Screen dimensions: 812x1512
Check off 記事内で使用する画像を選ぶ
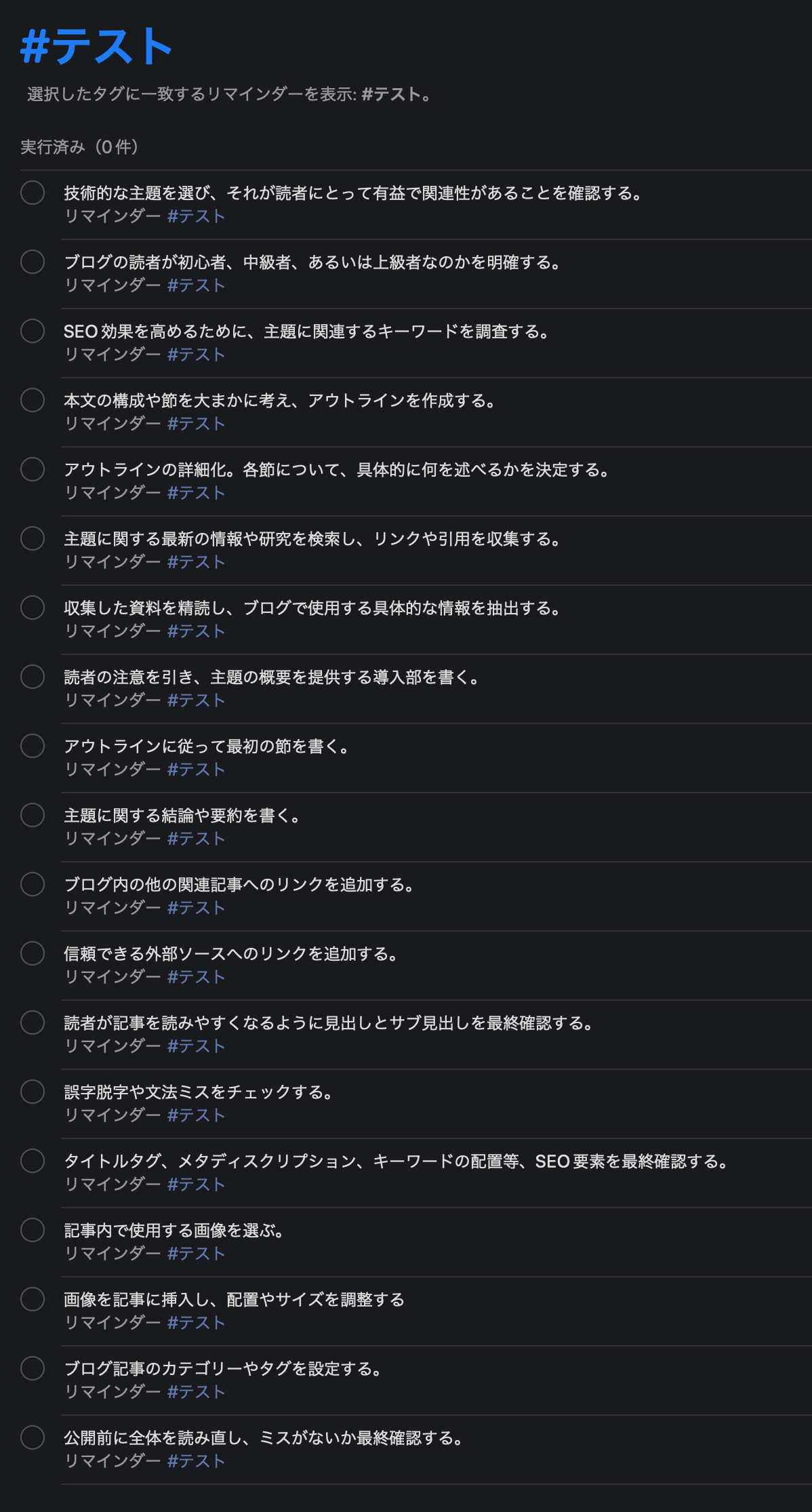[33, 1230]
